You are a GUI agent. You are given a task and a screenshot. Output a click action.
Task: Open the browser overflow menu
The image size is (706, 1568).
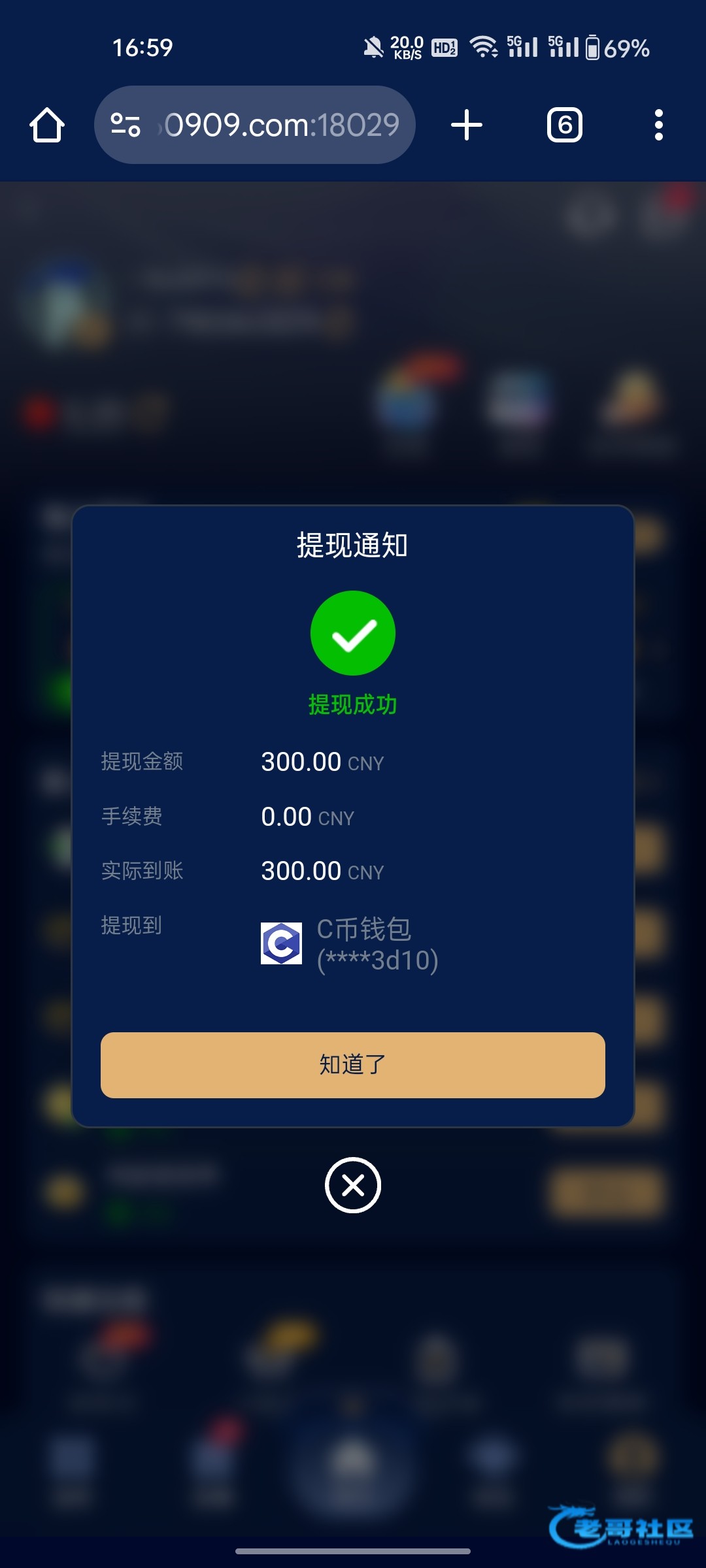(658, 125)
